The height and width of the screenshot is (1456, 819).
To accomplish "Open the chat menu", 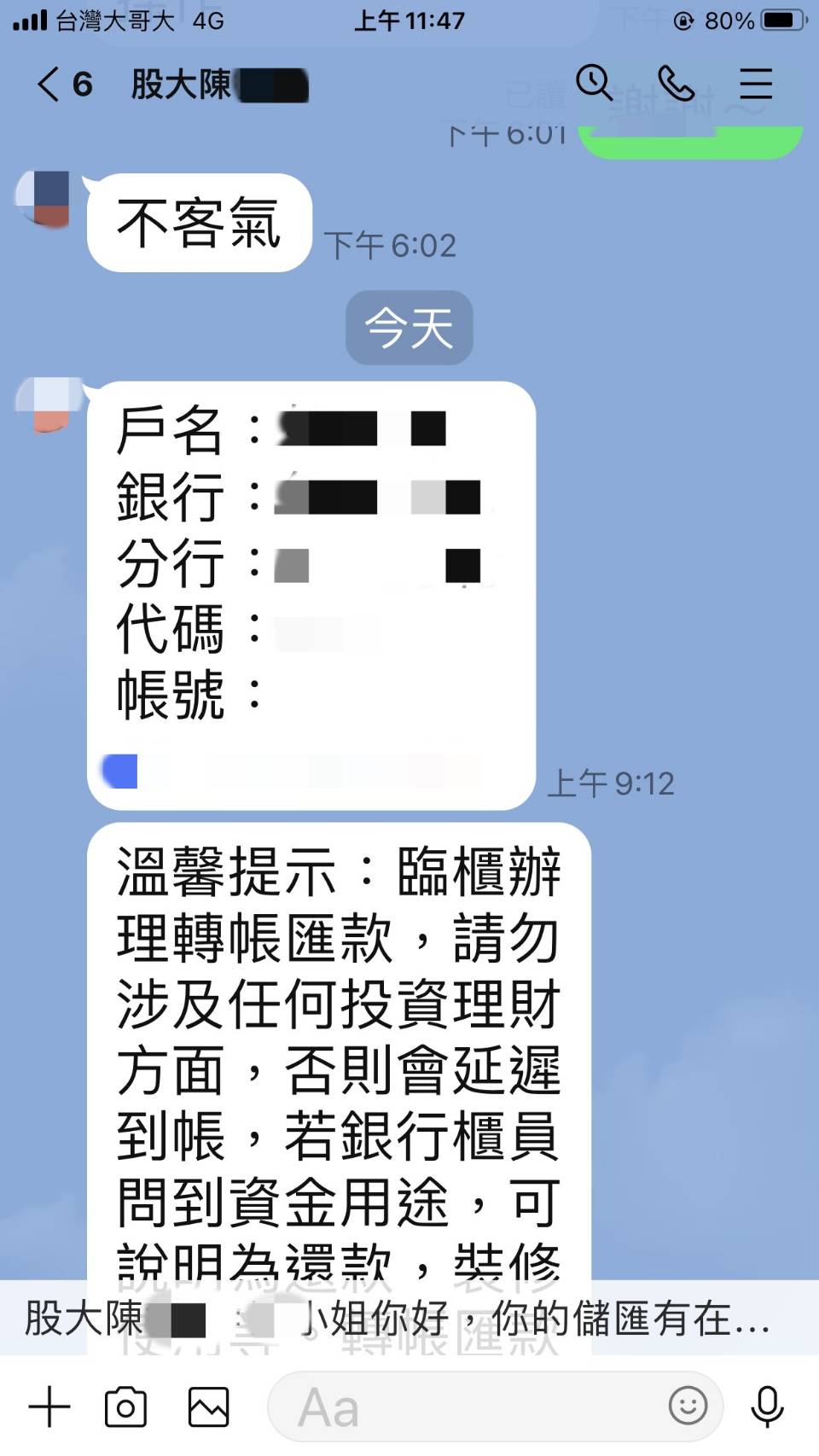I will (x=755, y=84).
